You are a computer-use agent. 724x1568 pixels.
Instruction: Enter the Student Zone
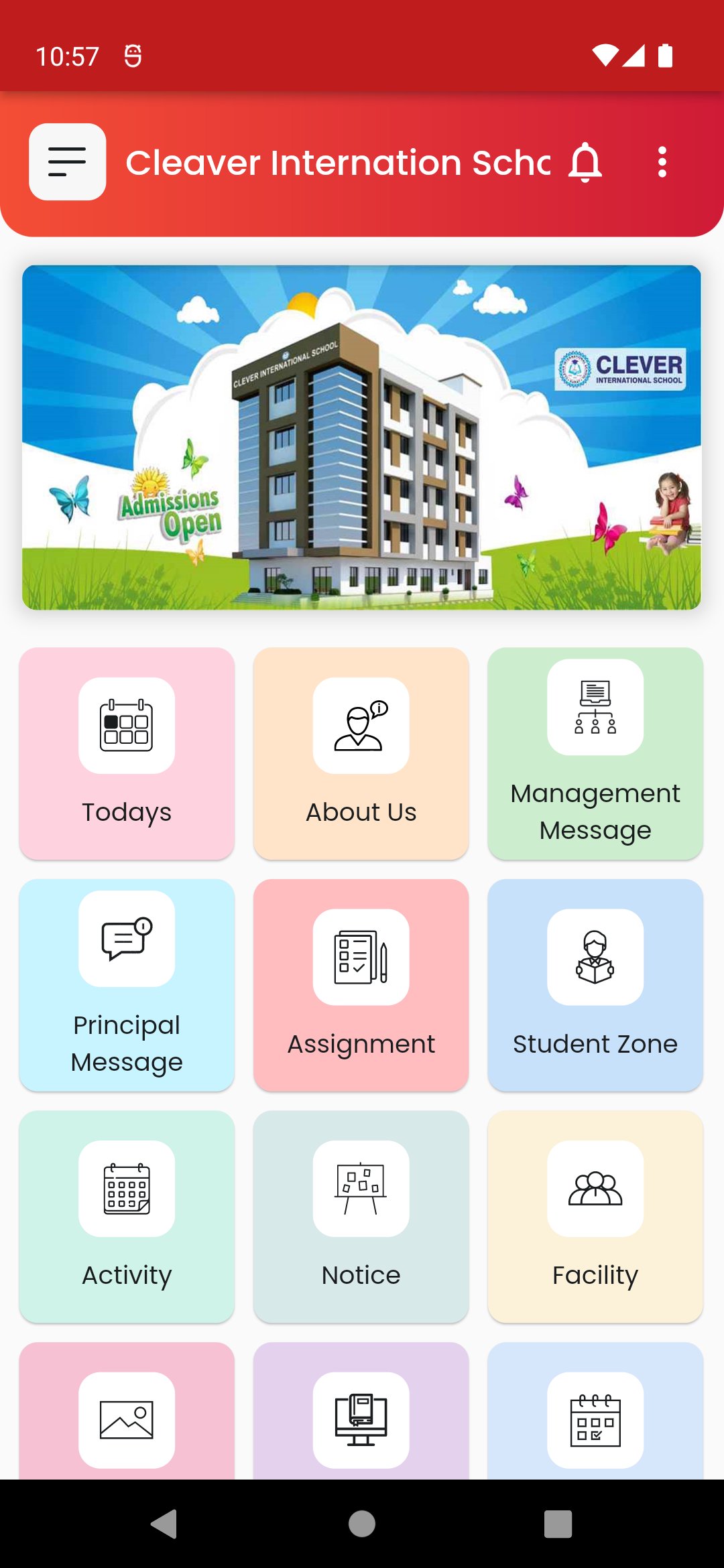595,985
